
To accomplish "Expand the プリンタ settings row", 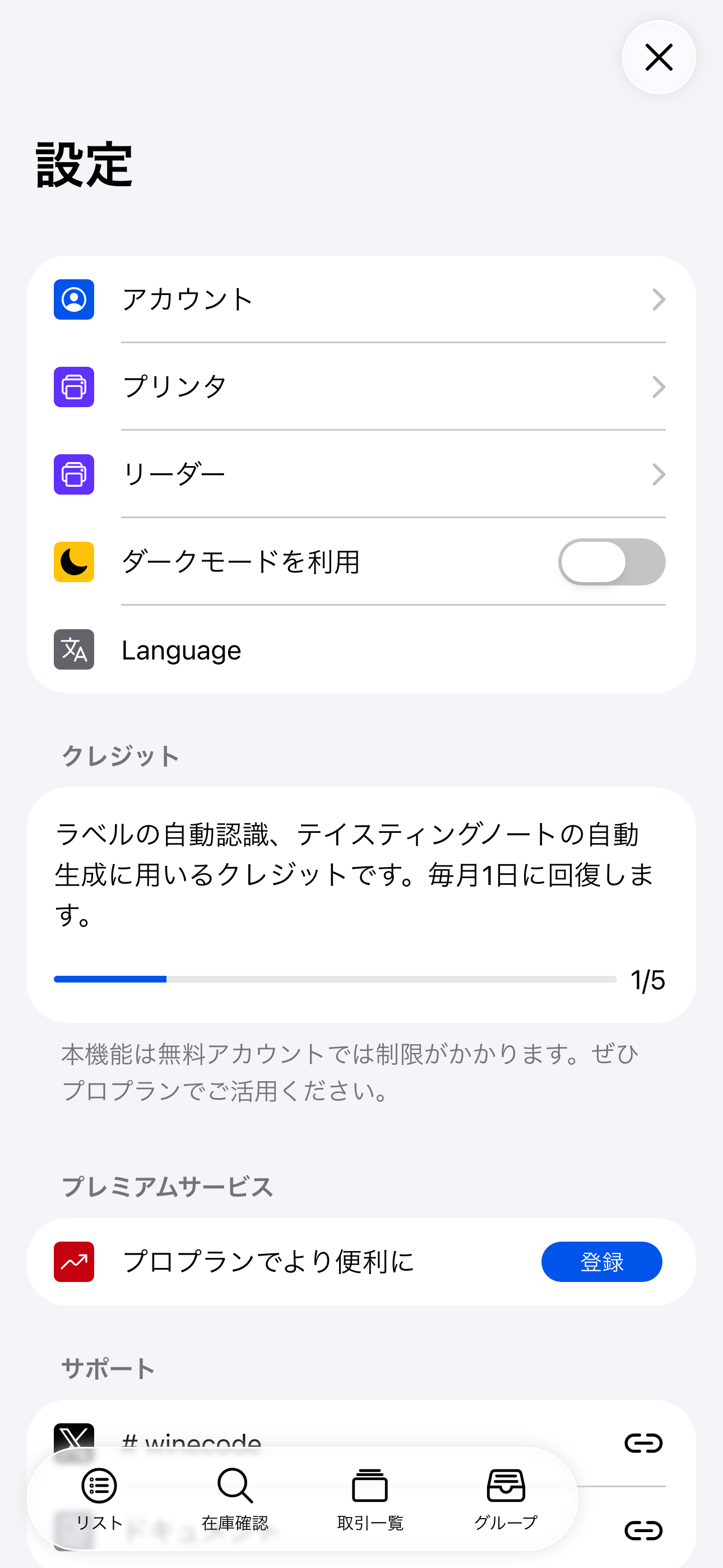I will coord(659,387).
